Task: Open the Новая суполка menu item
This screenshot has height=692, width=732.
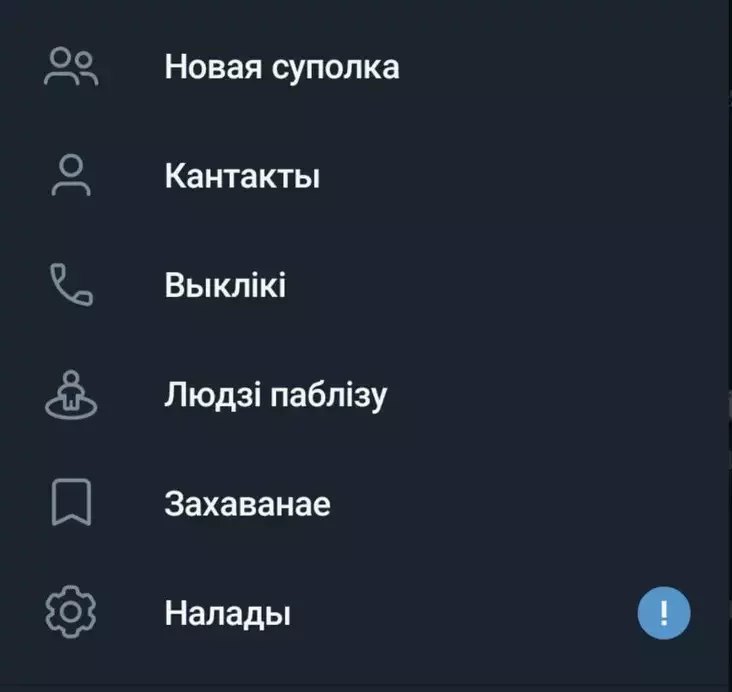Action: pos(281,68)
